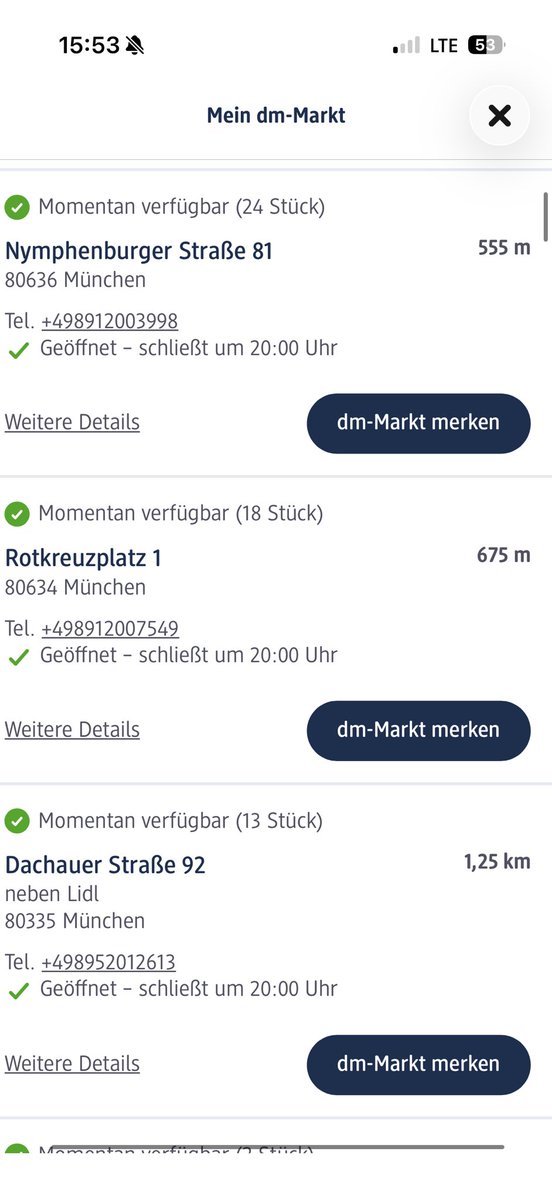Save Rotkreuzplatz 1 as my dm-Markt
The image size is (552, 1200).
(x=418, y=730)
